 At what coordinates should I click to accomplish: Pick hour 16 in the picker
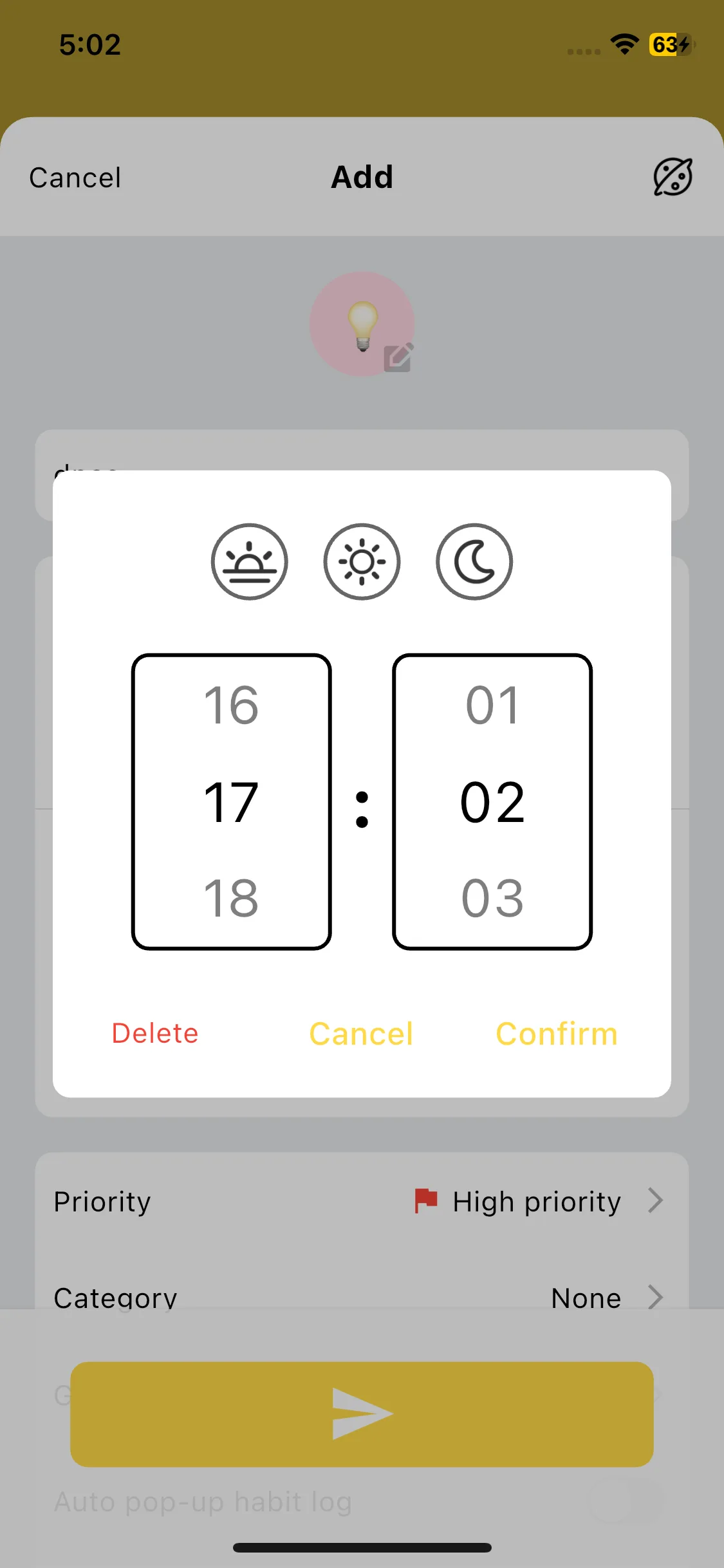click(x=231, y=705)
